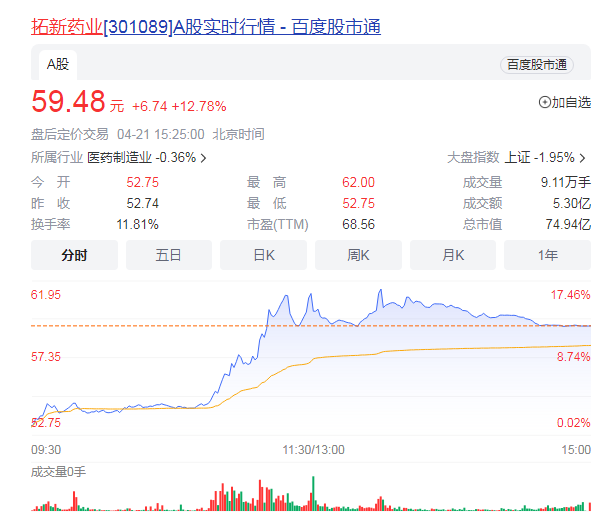Open 医药制造业 industry details

coord(146,157)
